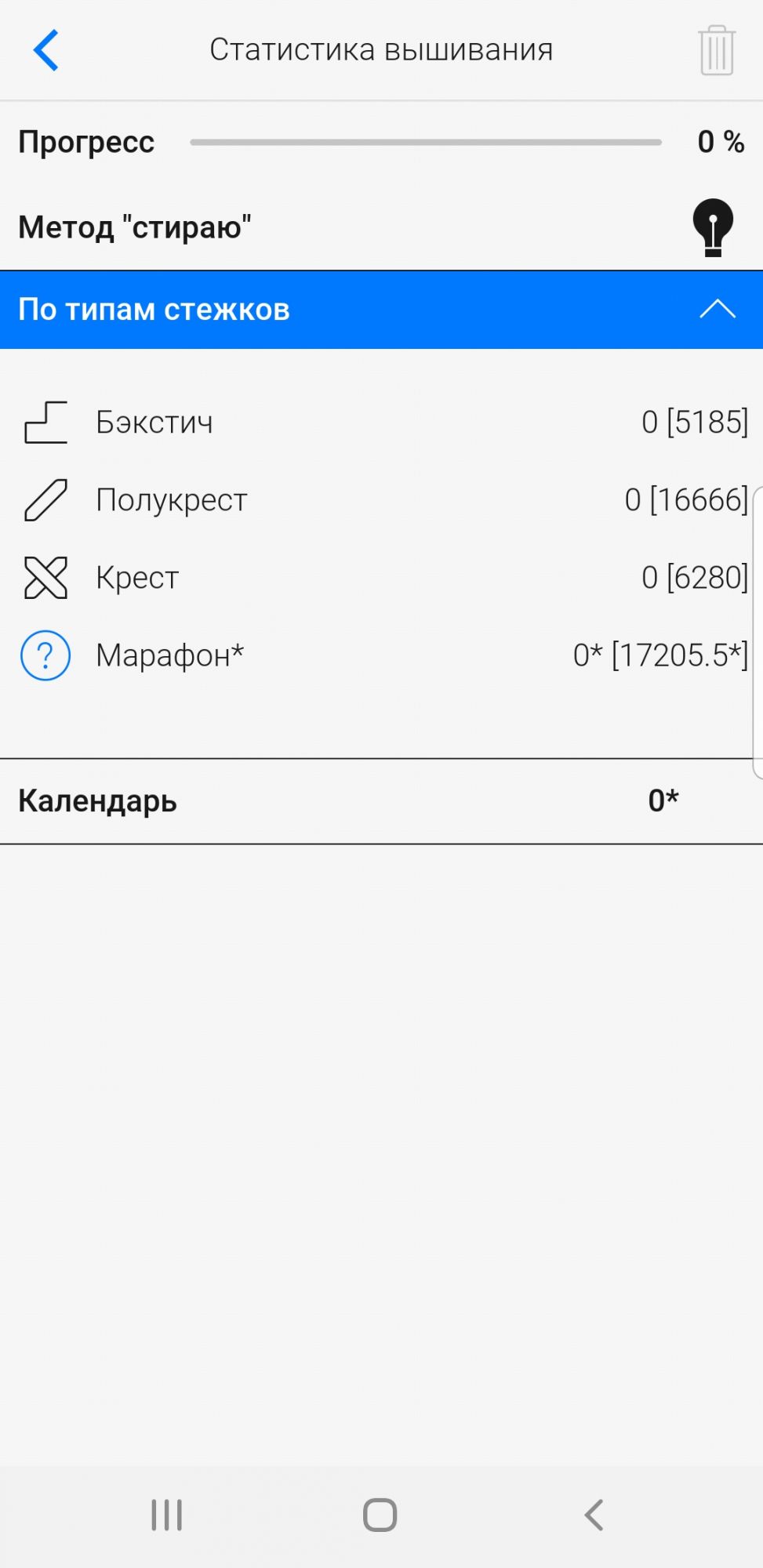Go back from Статистика вышивания

click(46, 50)
